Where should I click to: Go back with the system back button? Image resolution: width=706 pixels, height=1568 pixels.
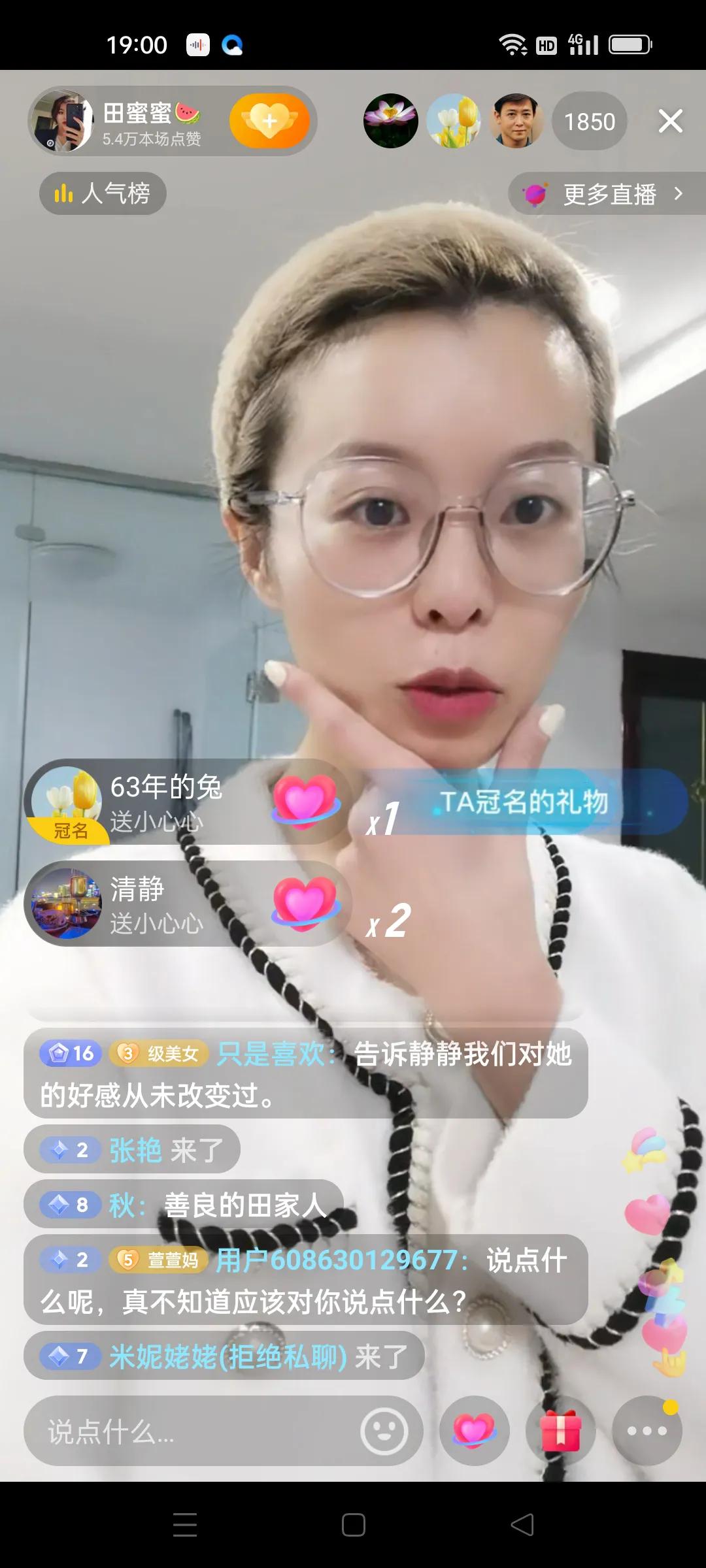522,1525
